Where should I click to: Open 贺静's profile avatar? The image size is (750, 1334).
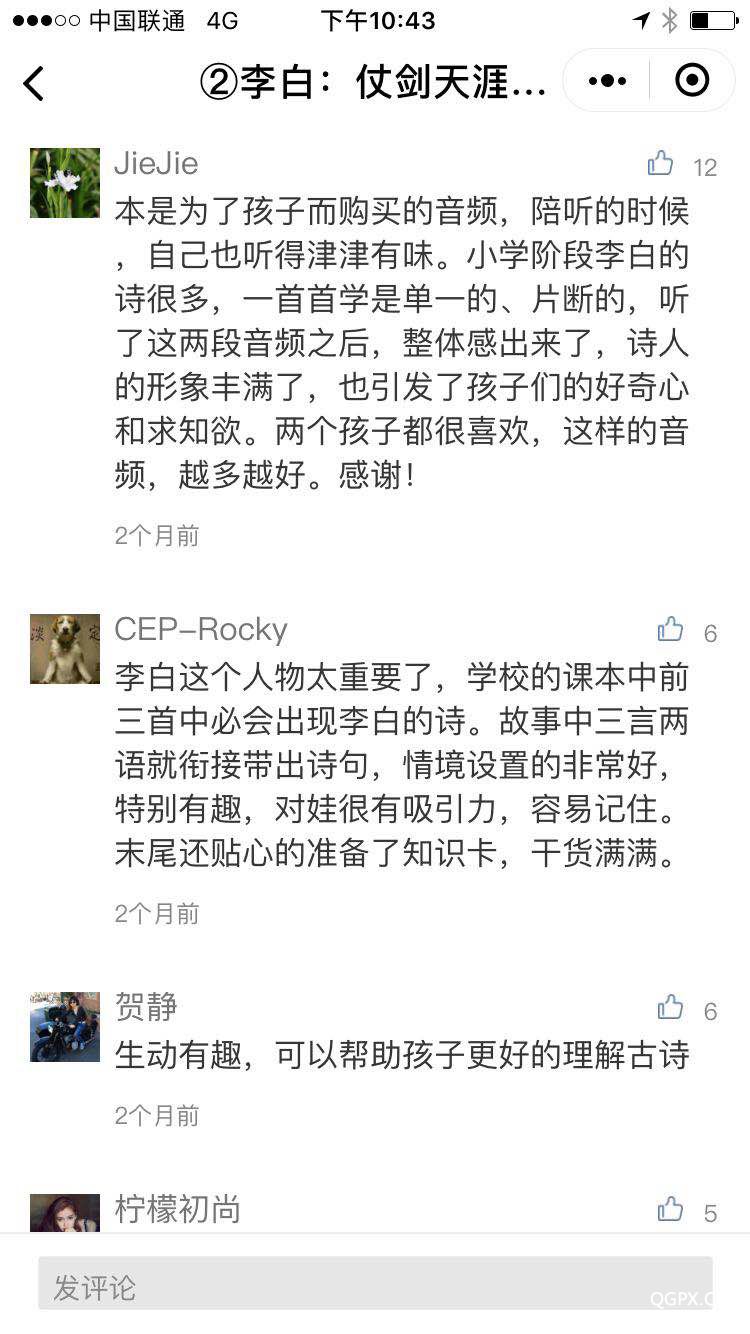click(65, 1027)
